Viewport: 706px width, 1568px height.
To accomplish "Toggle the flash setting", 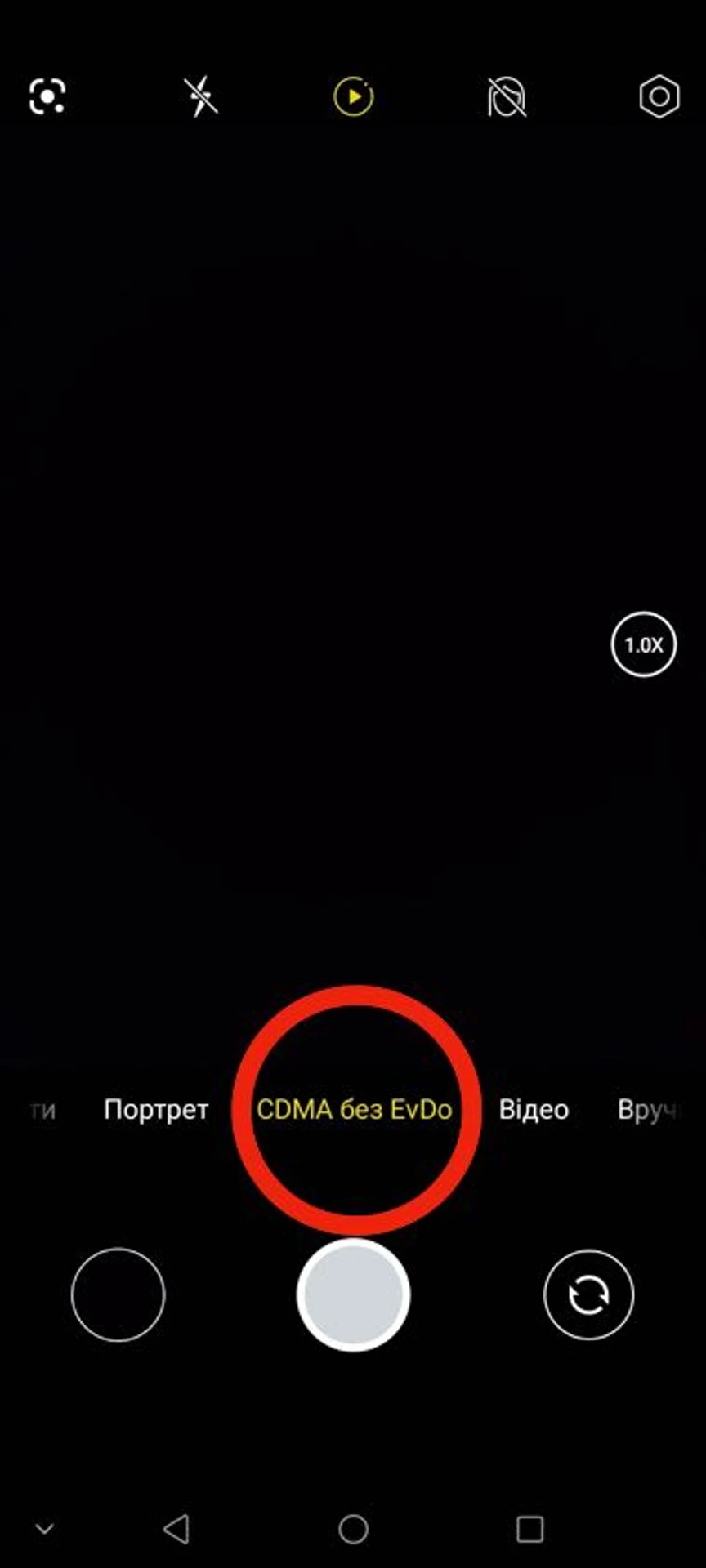I will [200, 97].
